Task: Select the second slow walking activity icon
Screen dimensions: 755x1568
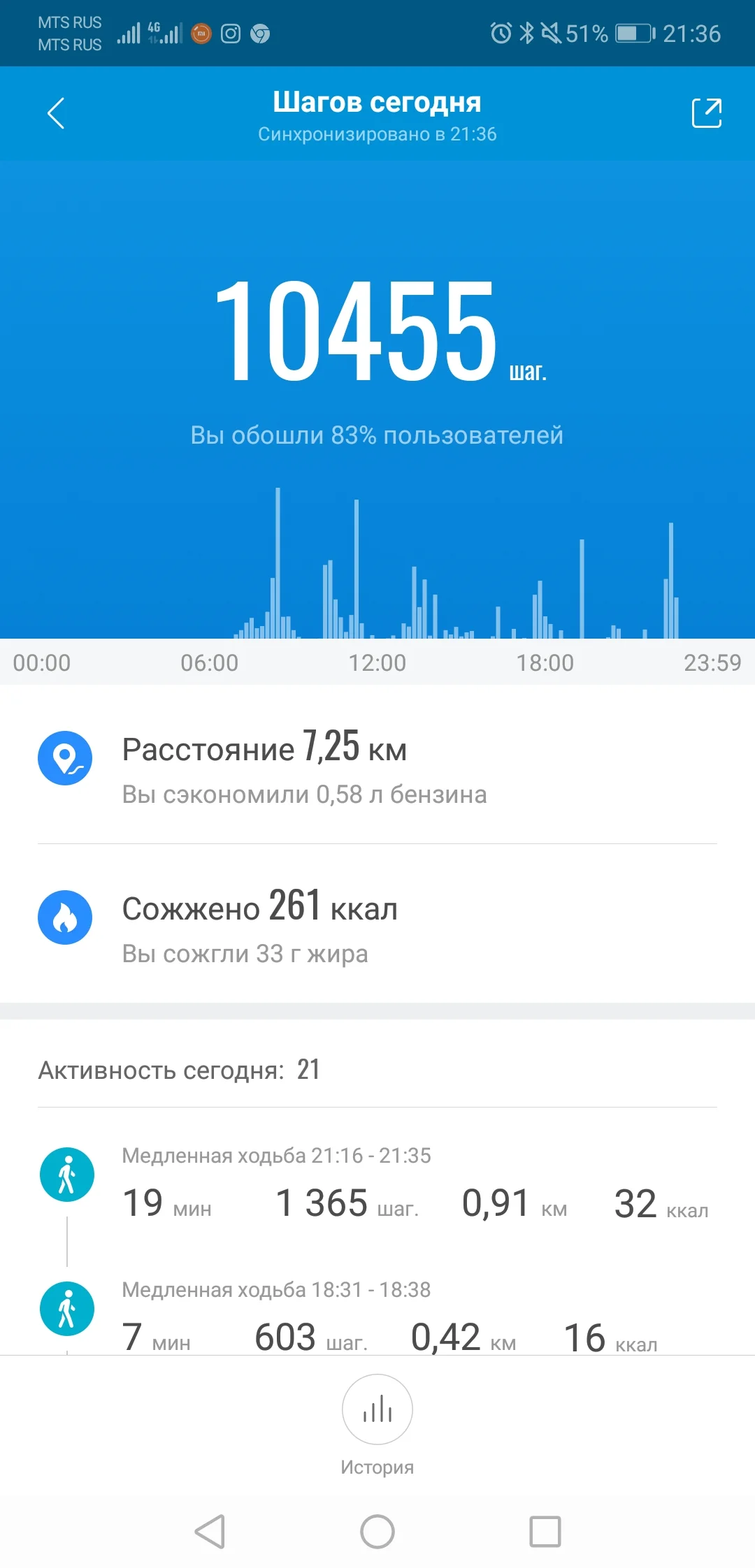Action: tap(66, 1309)
